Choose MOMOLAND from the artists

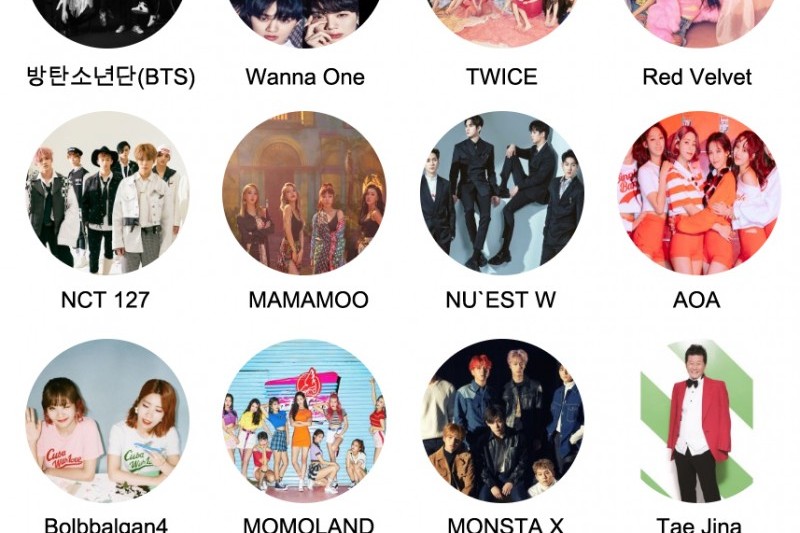304,420
